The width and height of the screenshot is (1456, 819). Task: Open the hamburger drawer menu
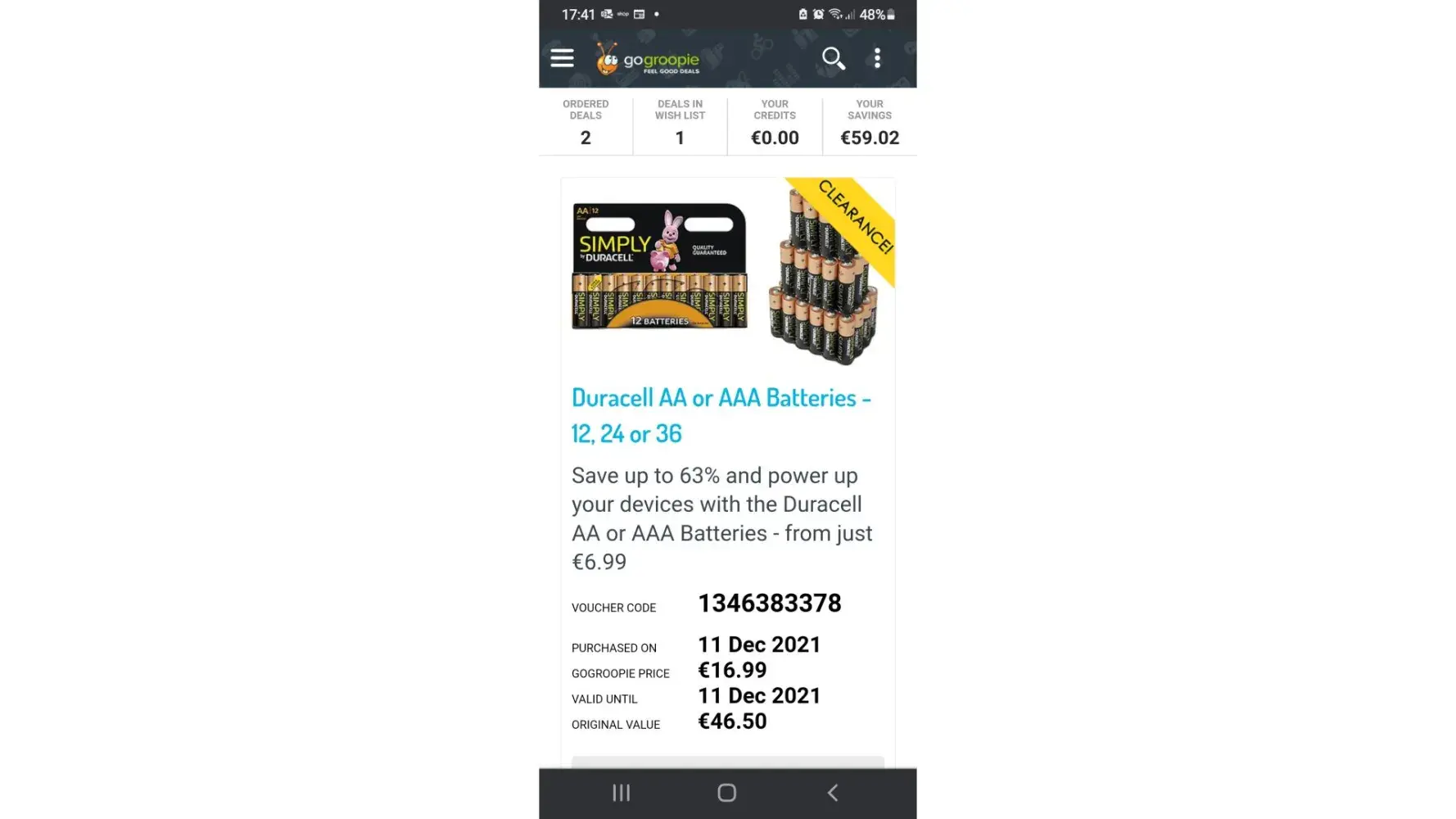[x=562, y=58]
